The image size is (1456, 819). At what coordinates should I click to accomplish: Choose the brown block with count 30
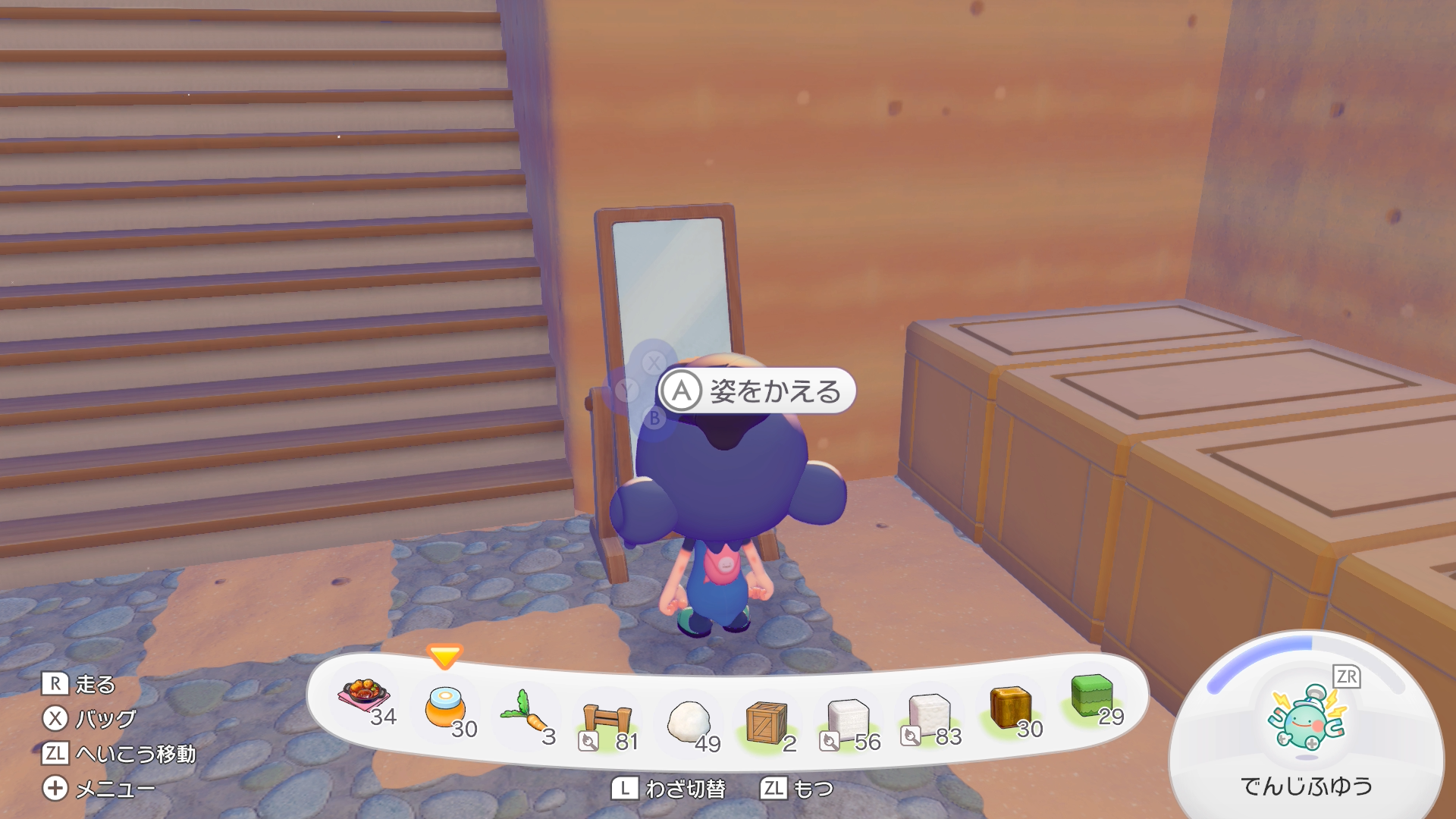1010,707
